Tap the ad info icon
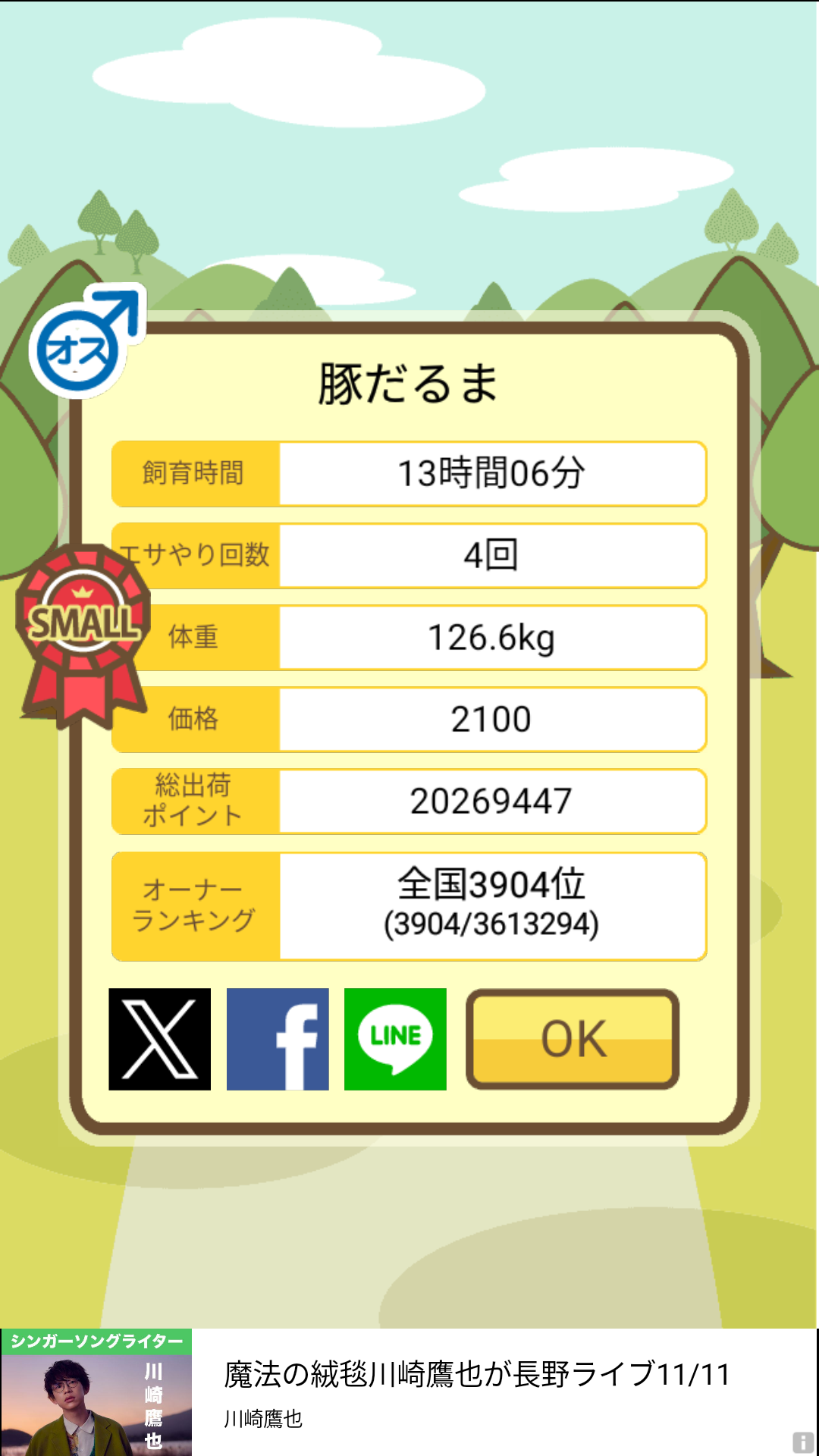The image size is (819, 1456). pos(803,1442)
